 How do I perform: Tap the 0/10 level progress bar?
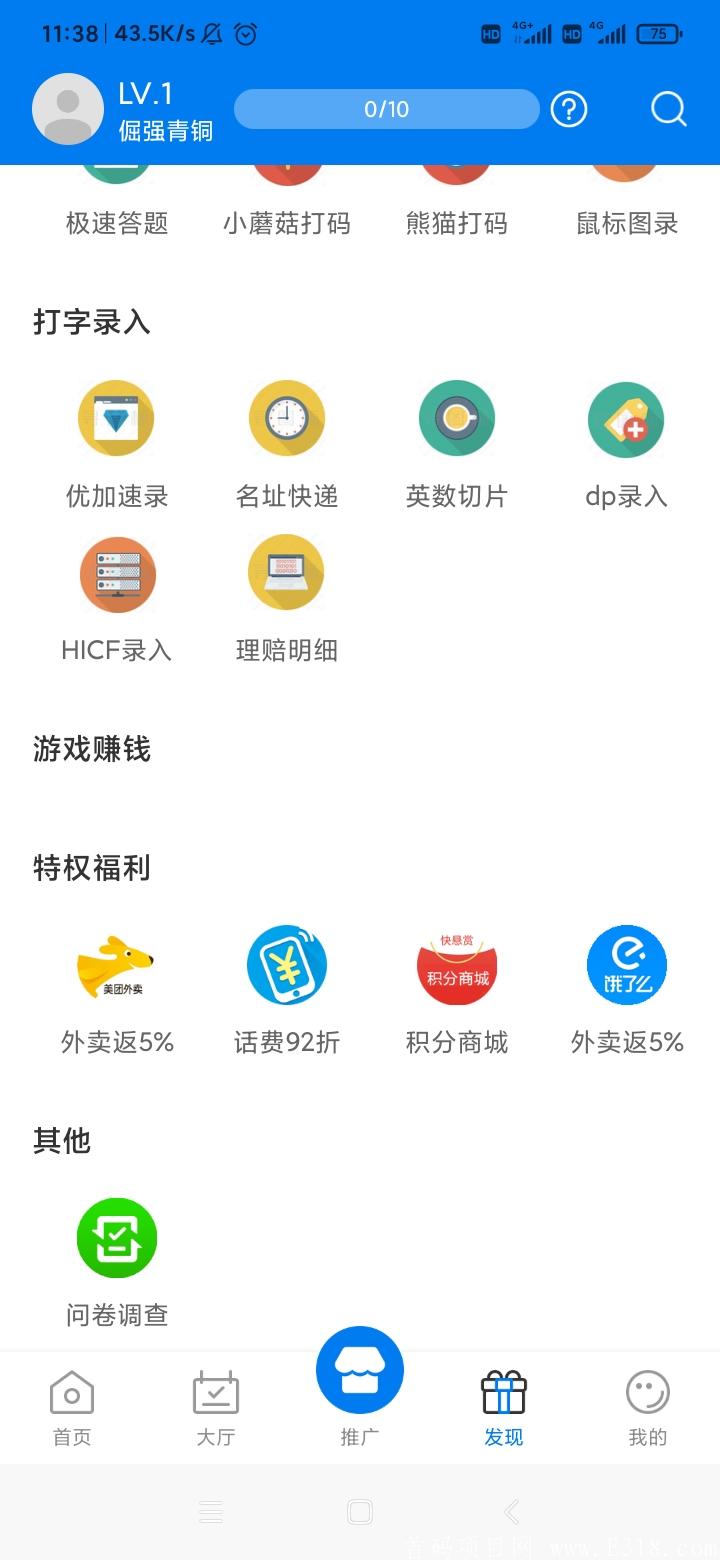coord(386,110)
